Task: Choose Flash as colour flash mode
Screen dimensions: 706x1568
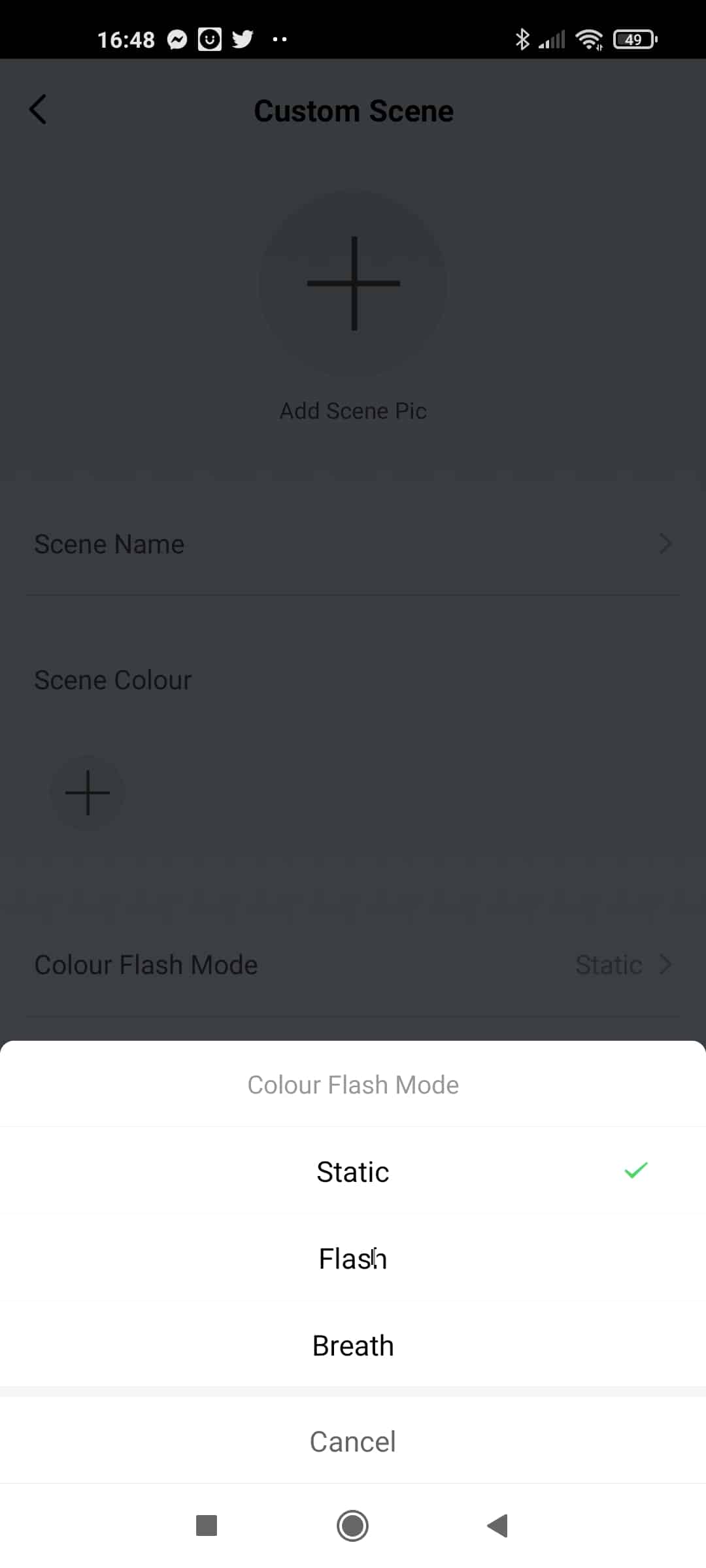Action: [353, 1258]
